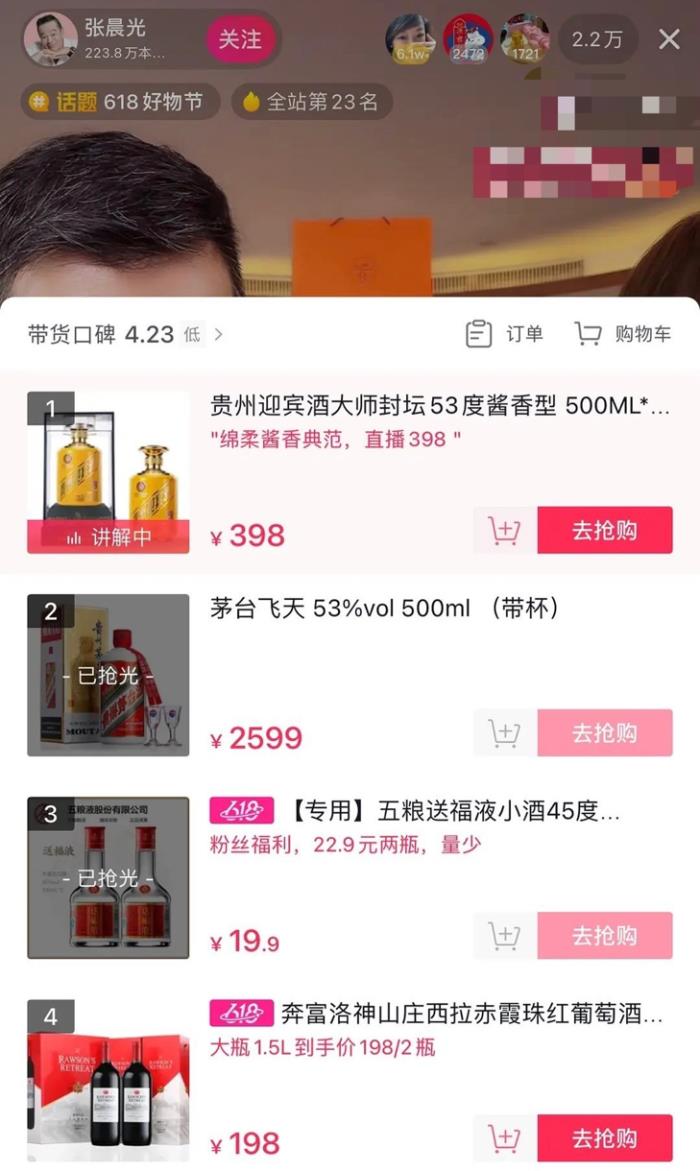Image resolution: width=700 pixels, height=1171 pixels.
Task: Expand 带货口碑 4.23 rating details
Action: pos(125,335)
